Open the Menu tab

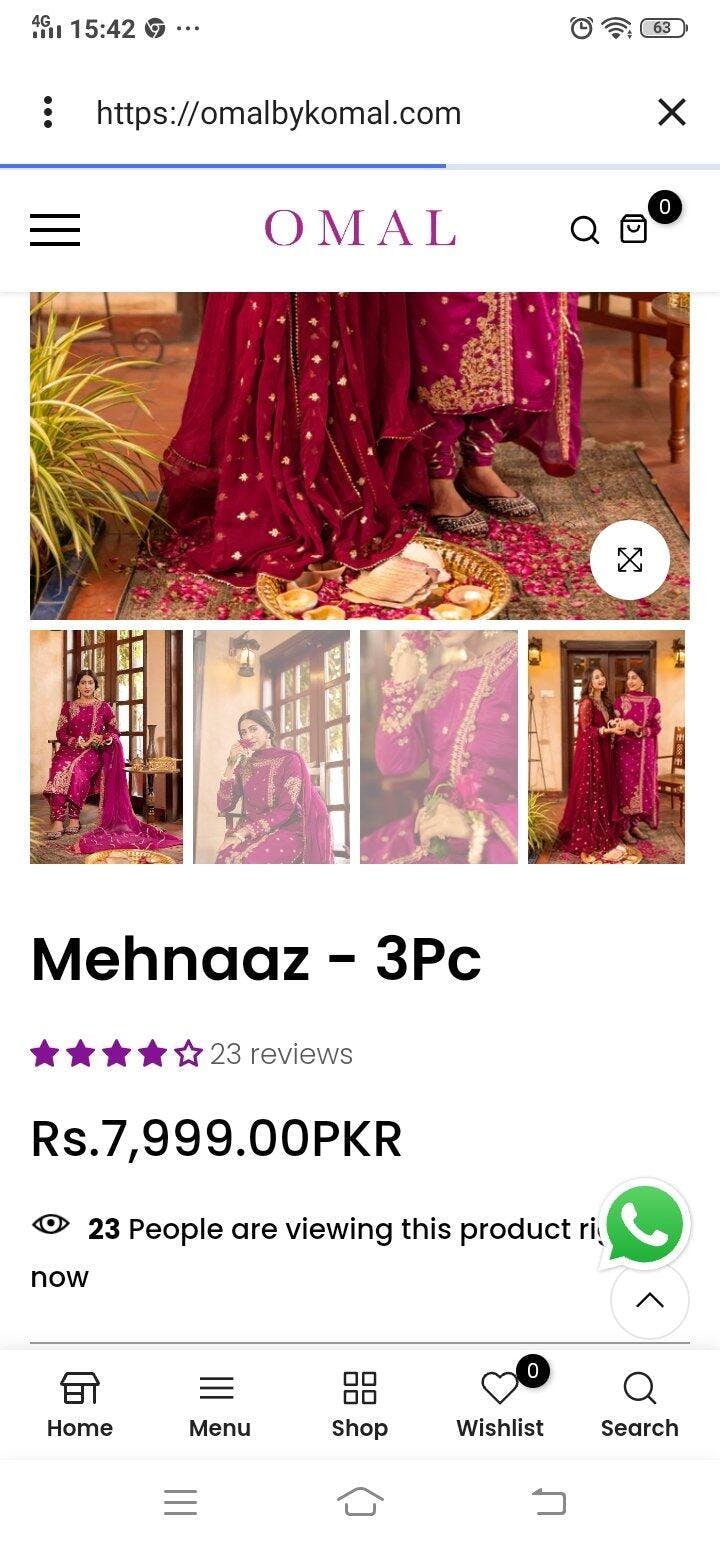coord(219,1404)
